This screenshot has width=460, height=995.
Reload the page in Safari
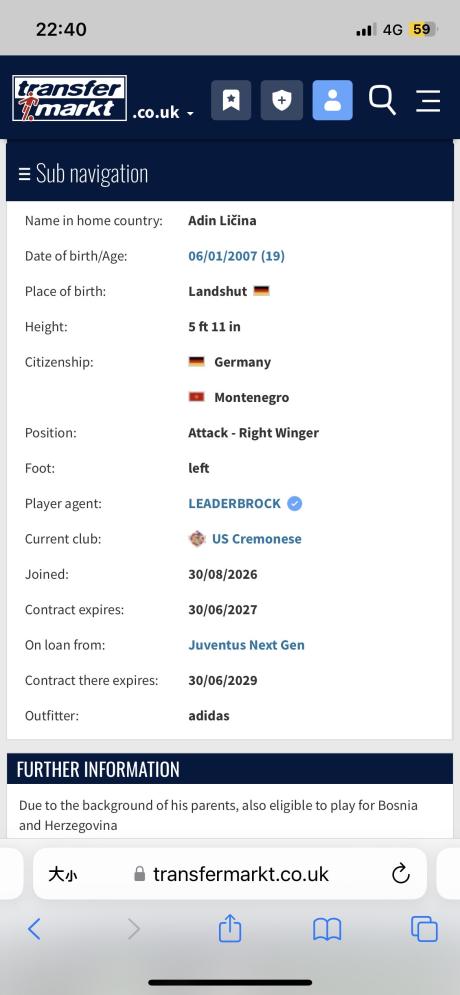400,874
